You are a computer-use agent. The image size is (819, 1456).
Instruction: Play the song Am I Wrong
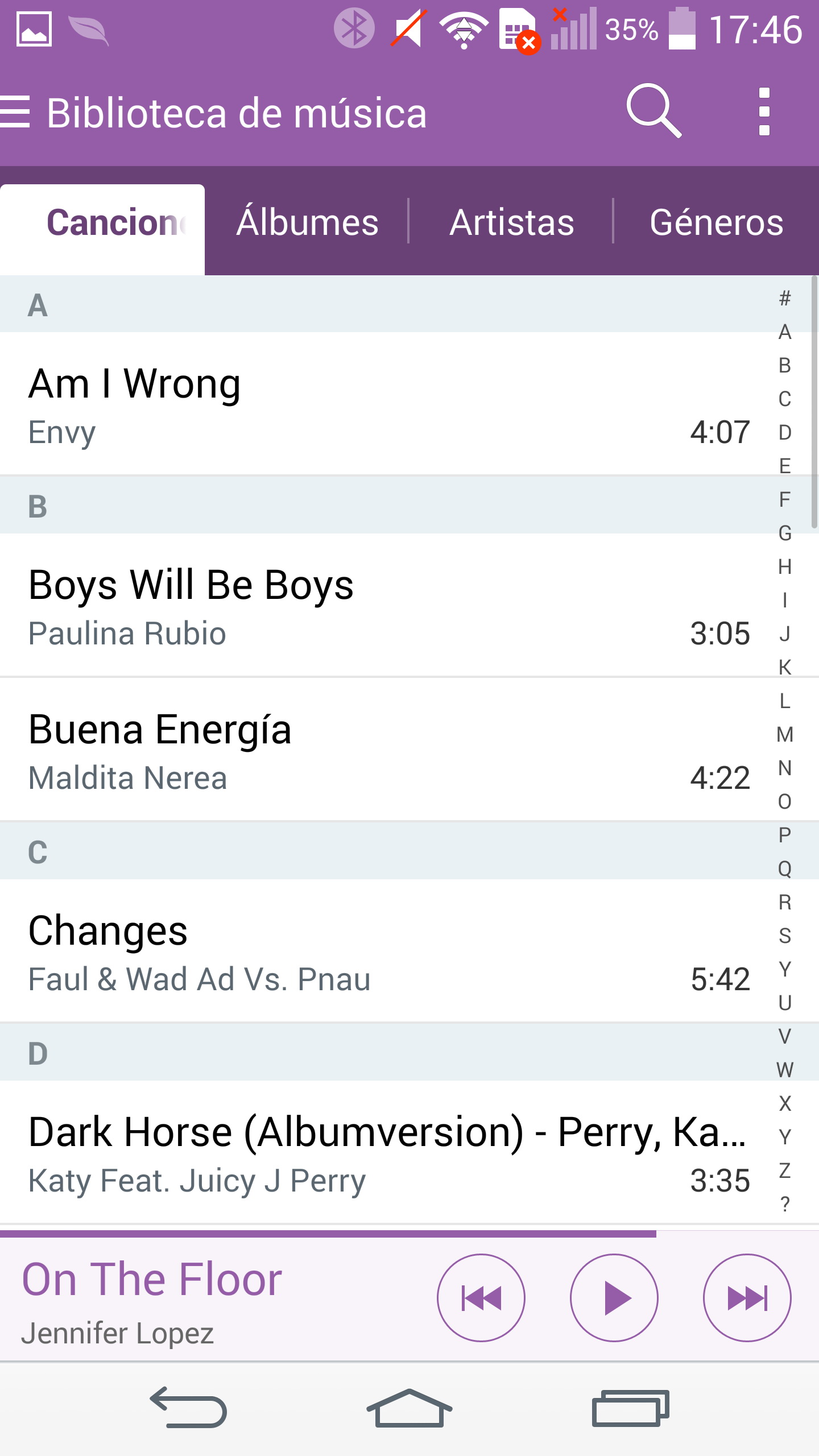341,405
